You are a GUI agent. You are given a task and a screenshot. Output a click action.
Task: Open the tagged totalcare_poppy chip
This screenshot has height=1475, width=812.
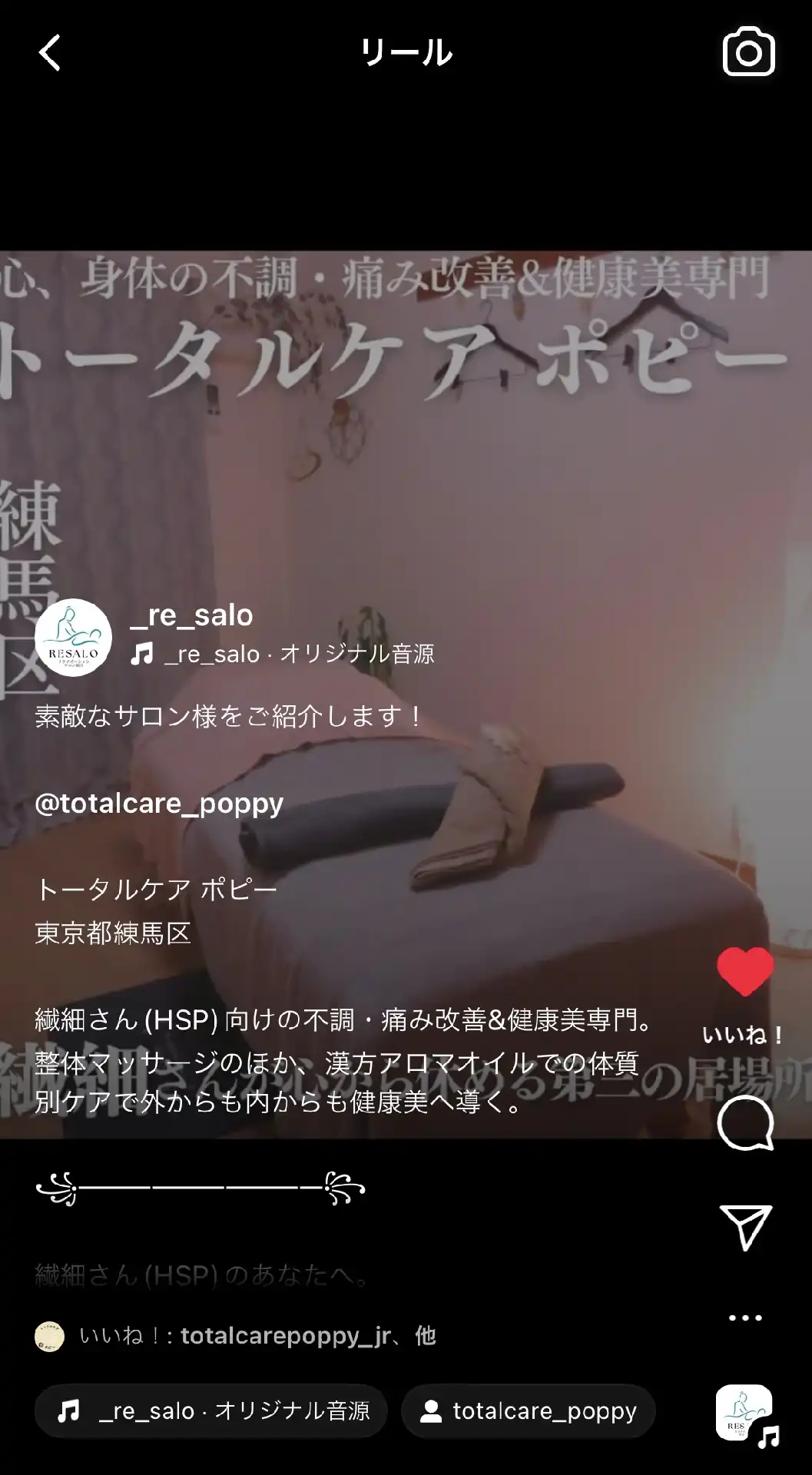pos(529,1411)
